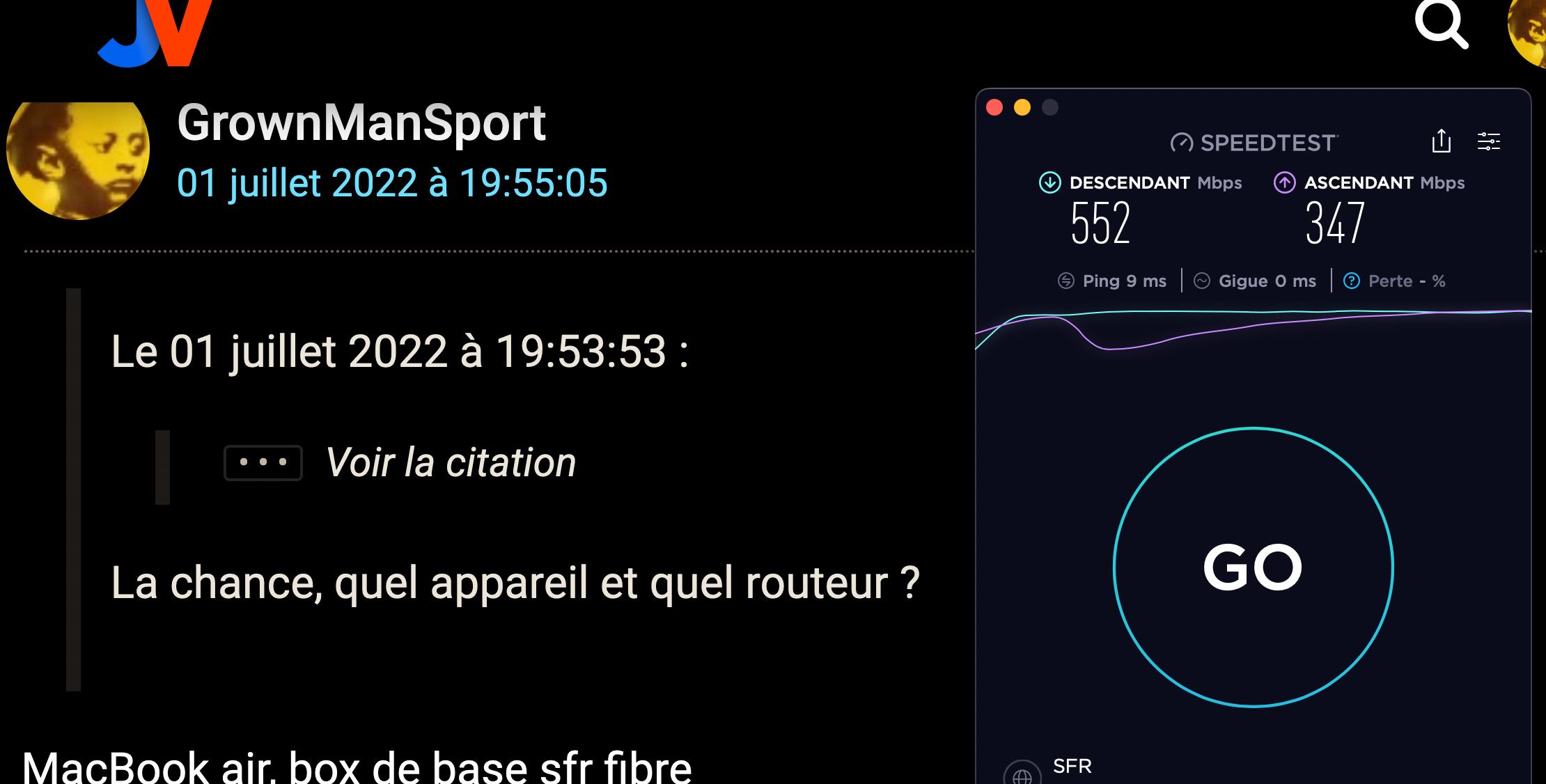Open GrownManSport's profile name
The width and height of the screenshot is (1546, 784).
pyautogui.click(x=361, y=123)
